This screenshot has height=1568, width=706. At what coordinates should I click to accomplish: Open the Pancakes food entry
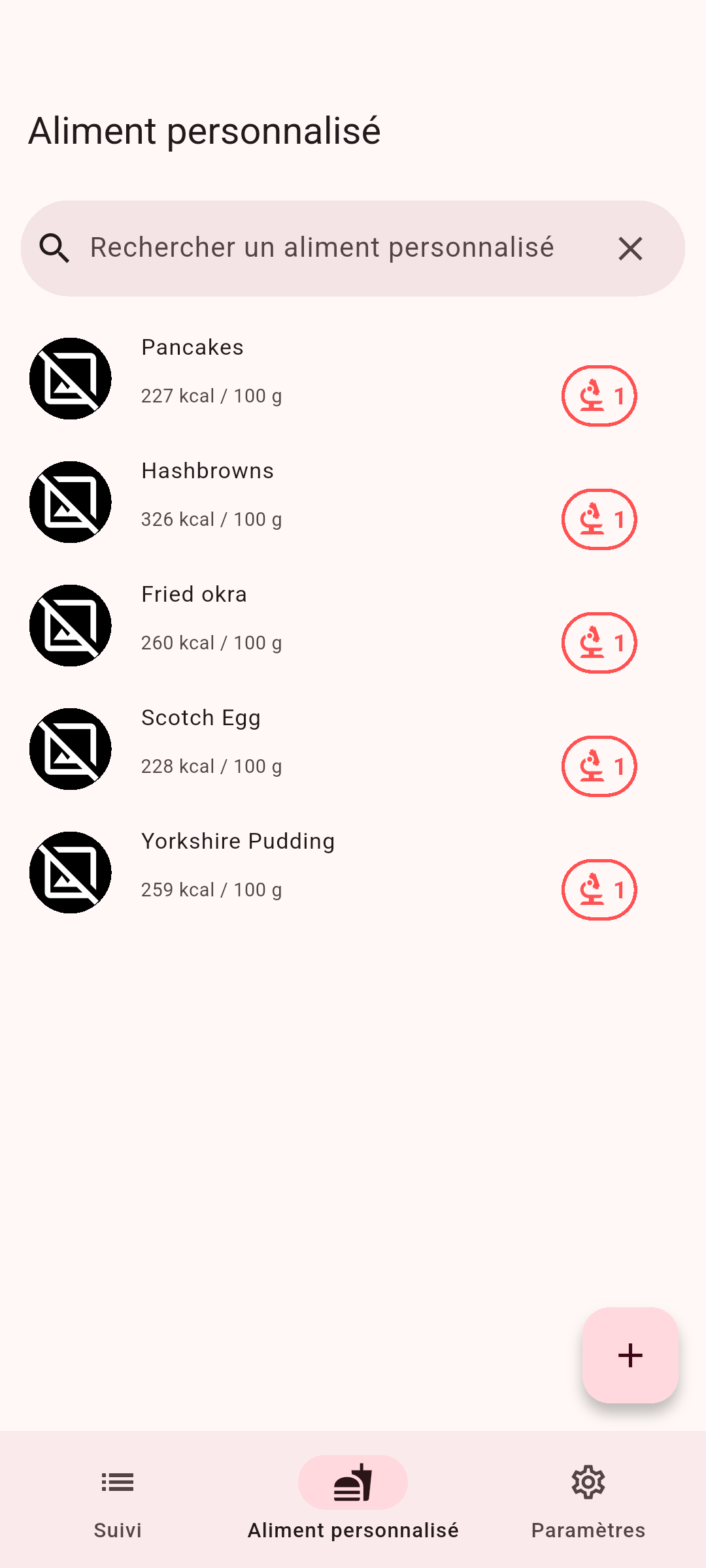coord(353,378)
